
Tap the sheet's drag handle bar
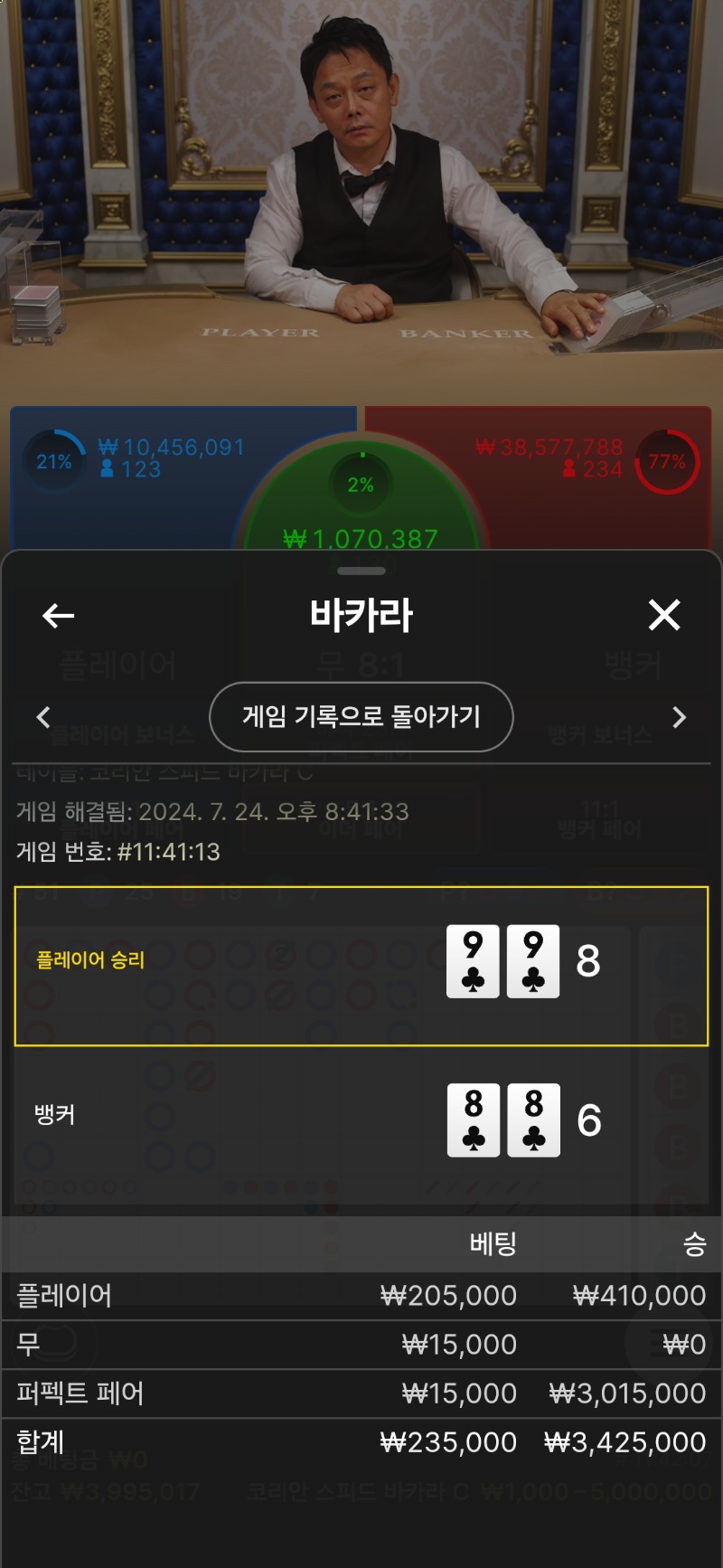tap(361, 571)
